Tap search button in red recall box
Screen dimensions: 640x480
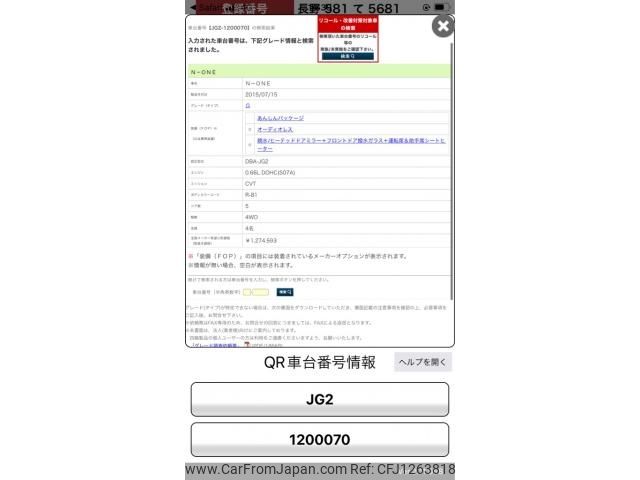point(347,56)
